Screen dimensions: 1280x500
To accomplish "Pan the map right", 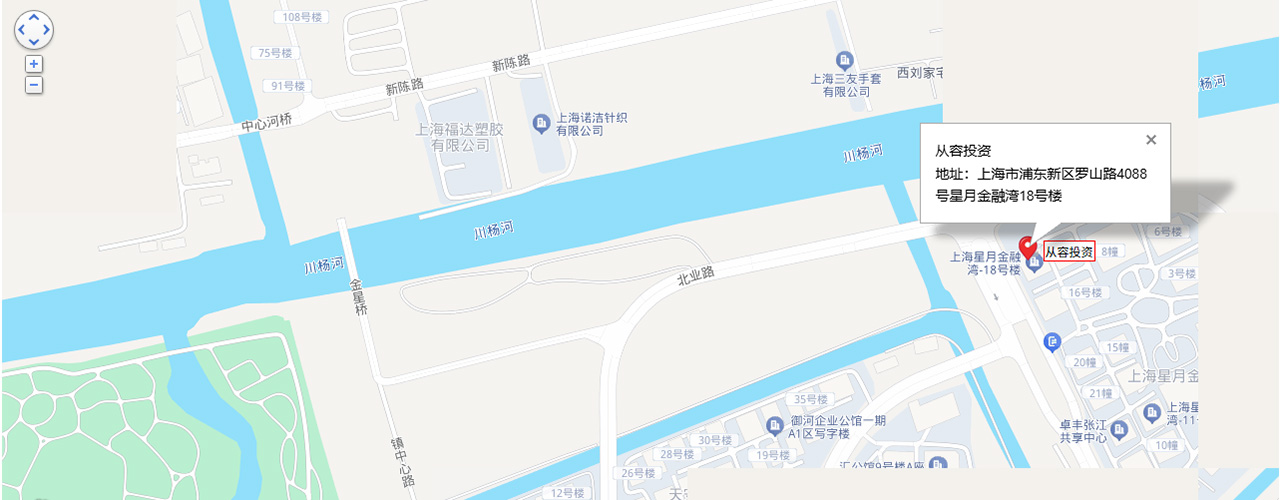I will tap(46, 30).
